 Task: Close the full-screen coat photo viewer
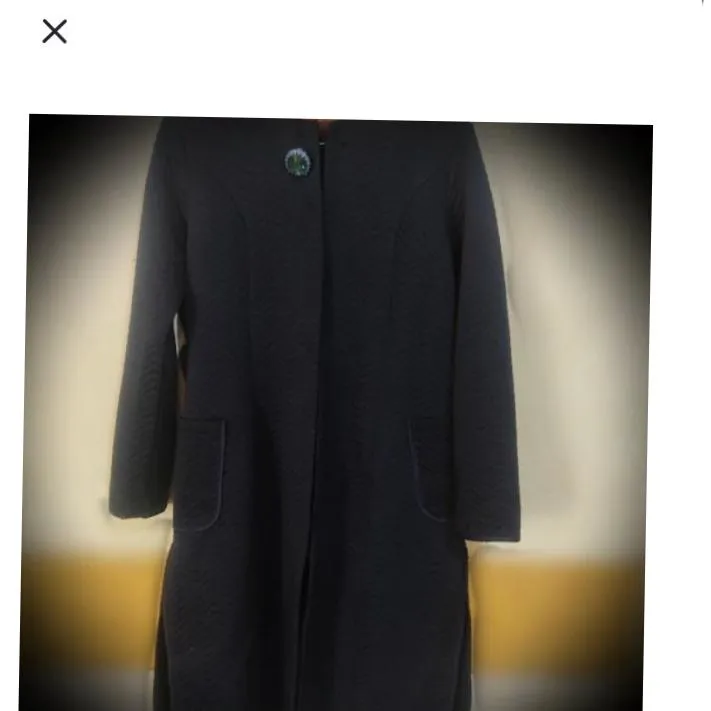[55, 32]
